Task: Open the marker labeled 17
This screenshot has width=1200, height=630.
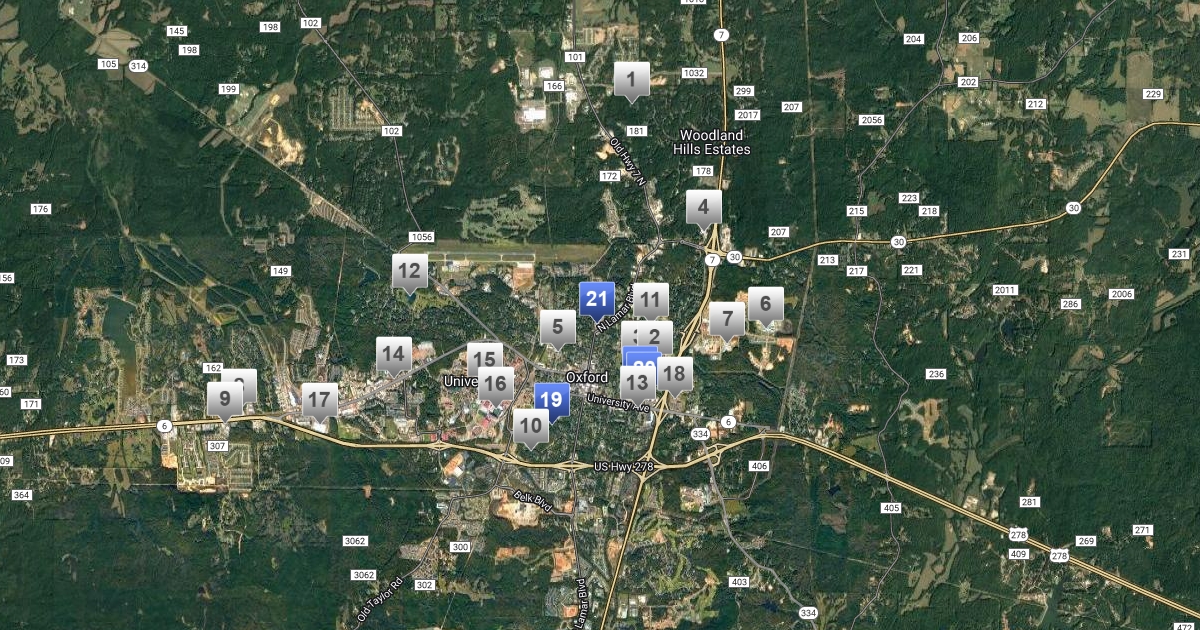Action: (319, 401)
